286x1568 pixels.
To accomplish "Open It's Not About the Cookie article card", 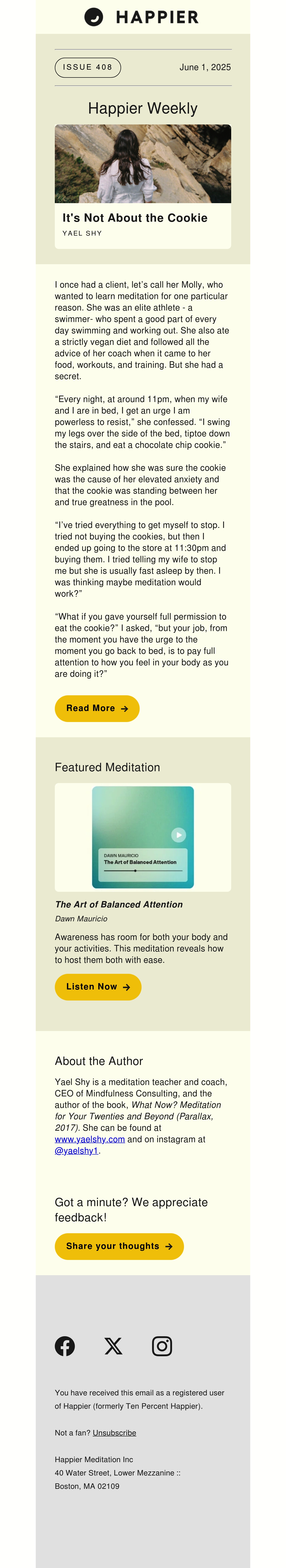I will coord(143,186).
